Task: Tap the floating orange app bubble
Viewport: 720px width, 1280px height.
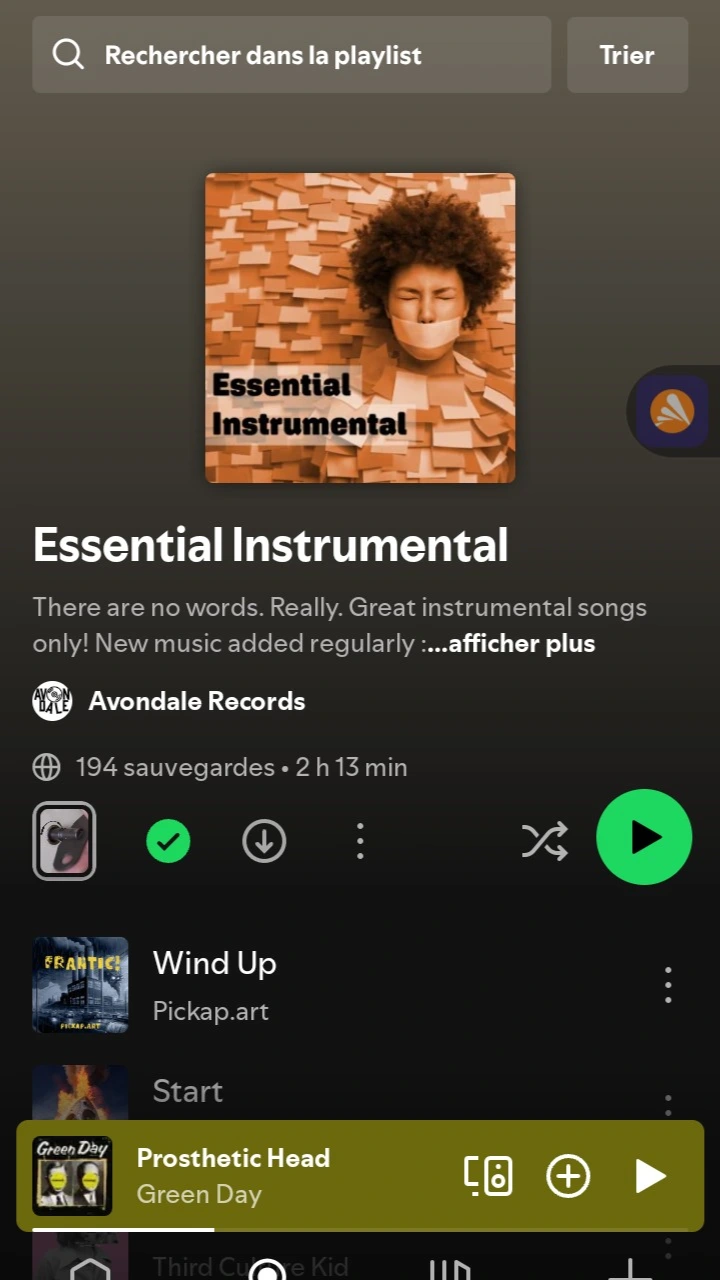Action: coord(673,411)
